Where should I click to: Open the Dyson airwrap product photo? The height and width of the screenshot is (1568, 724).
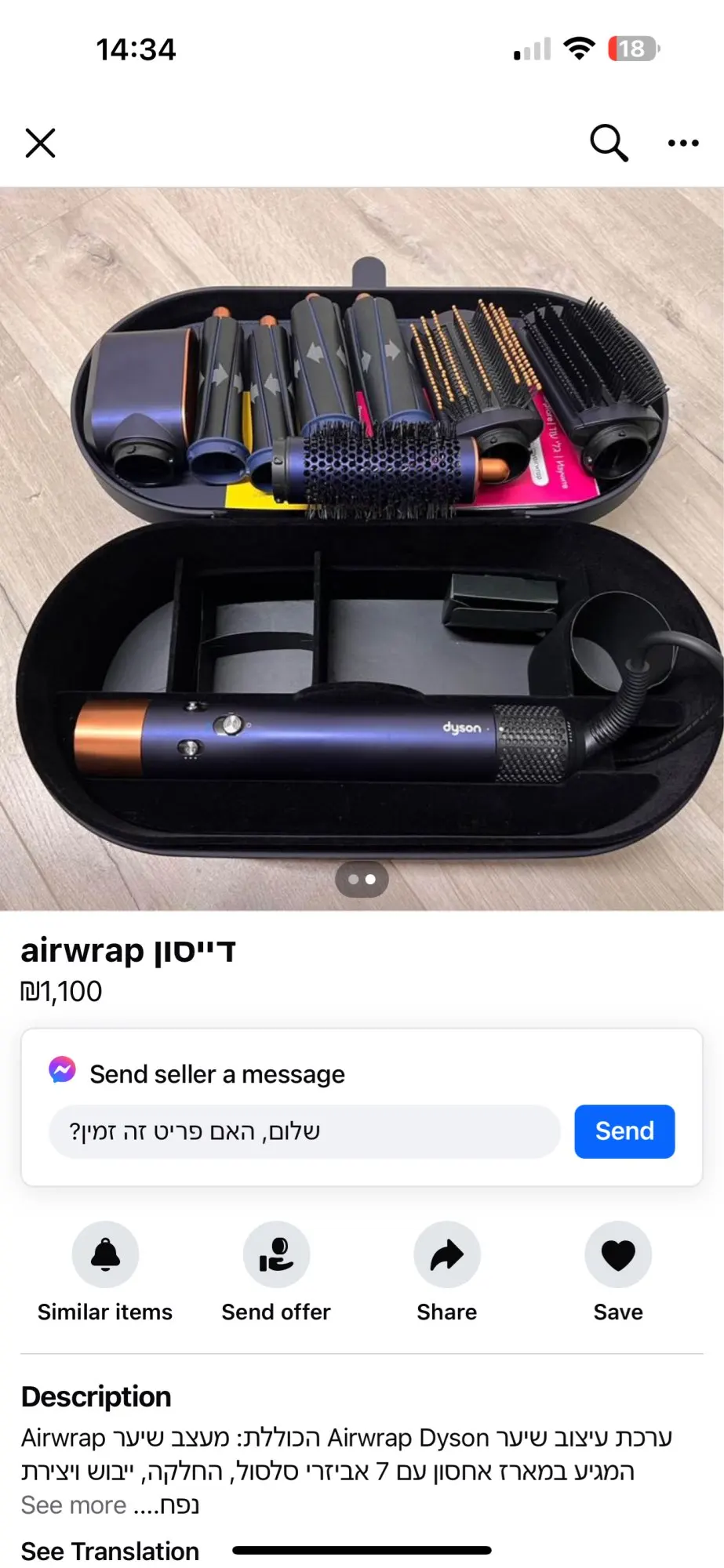pyautogui.click(x=362, y=549)
